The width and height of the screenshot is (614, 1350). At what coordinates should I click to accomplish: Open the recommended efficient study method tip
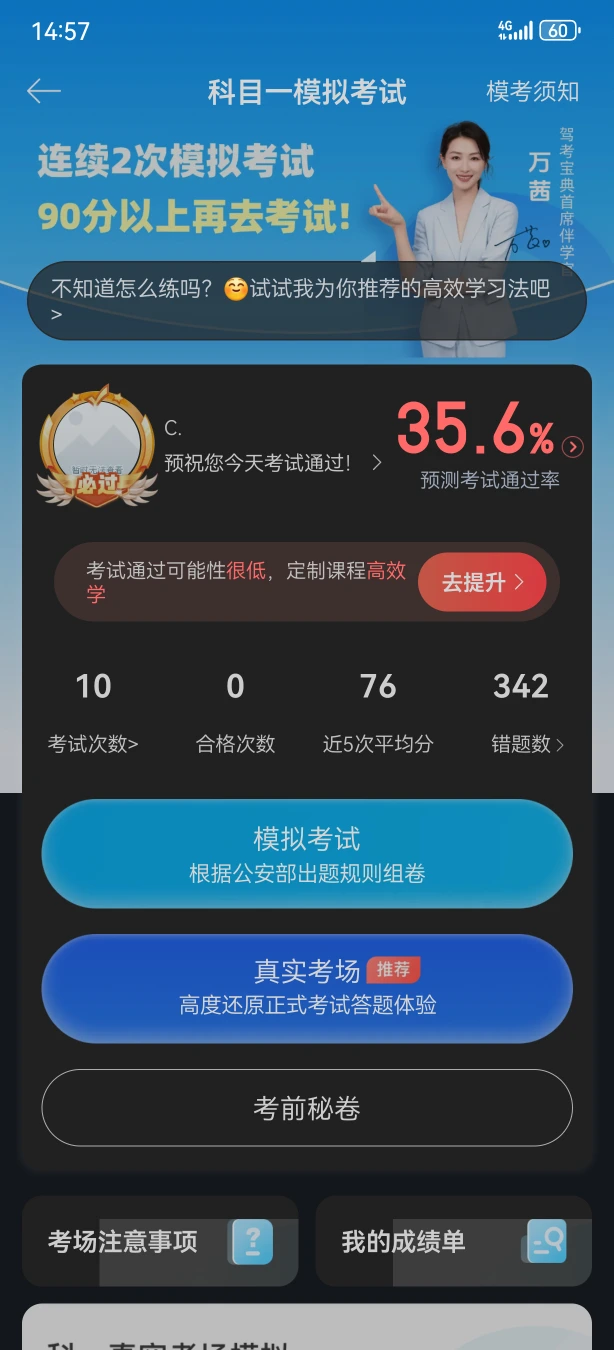point(306,300)
